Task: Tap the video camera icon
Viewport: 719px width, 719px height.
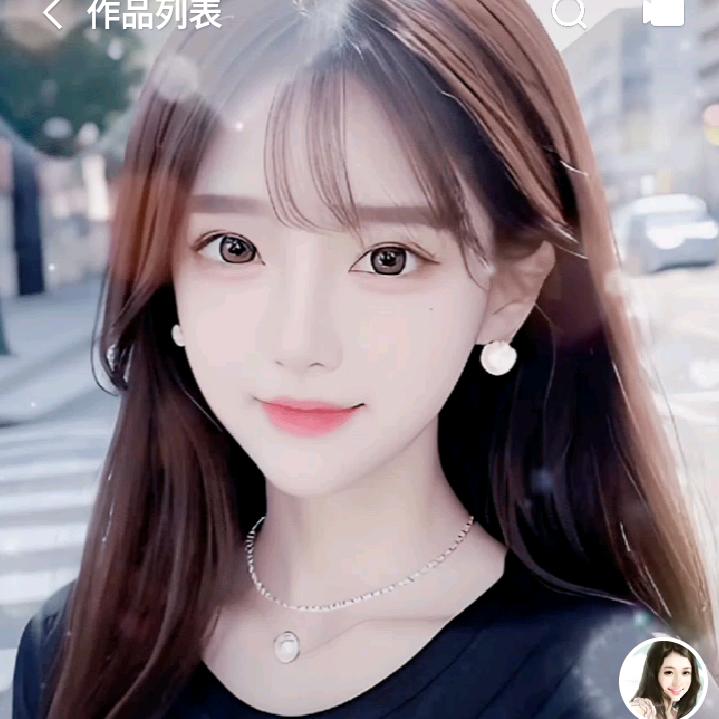Action: (x=663, y=12)
